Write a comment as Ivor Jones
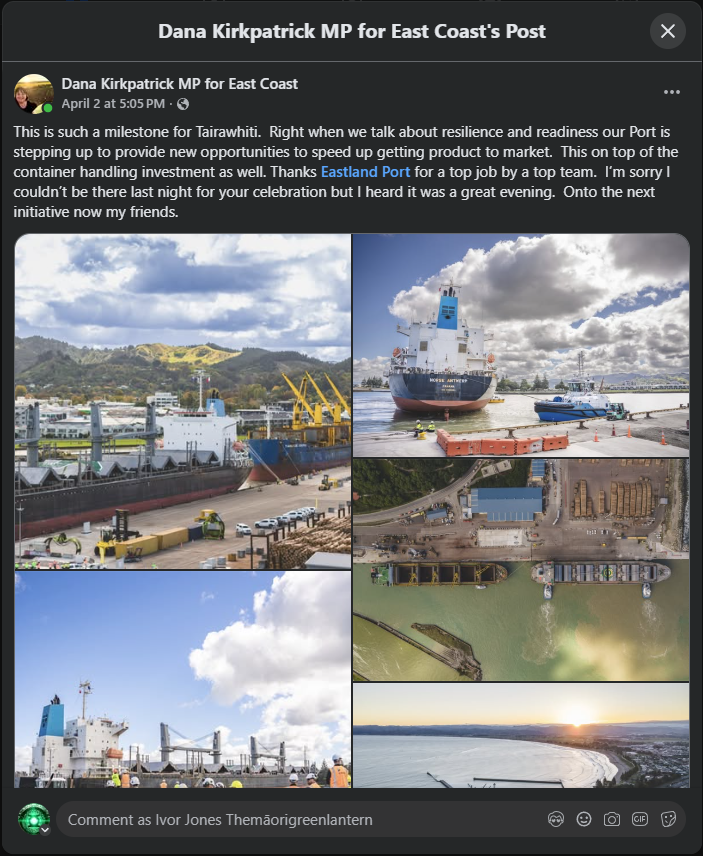This screenshot has width=703, height=856. pos(300,820)
